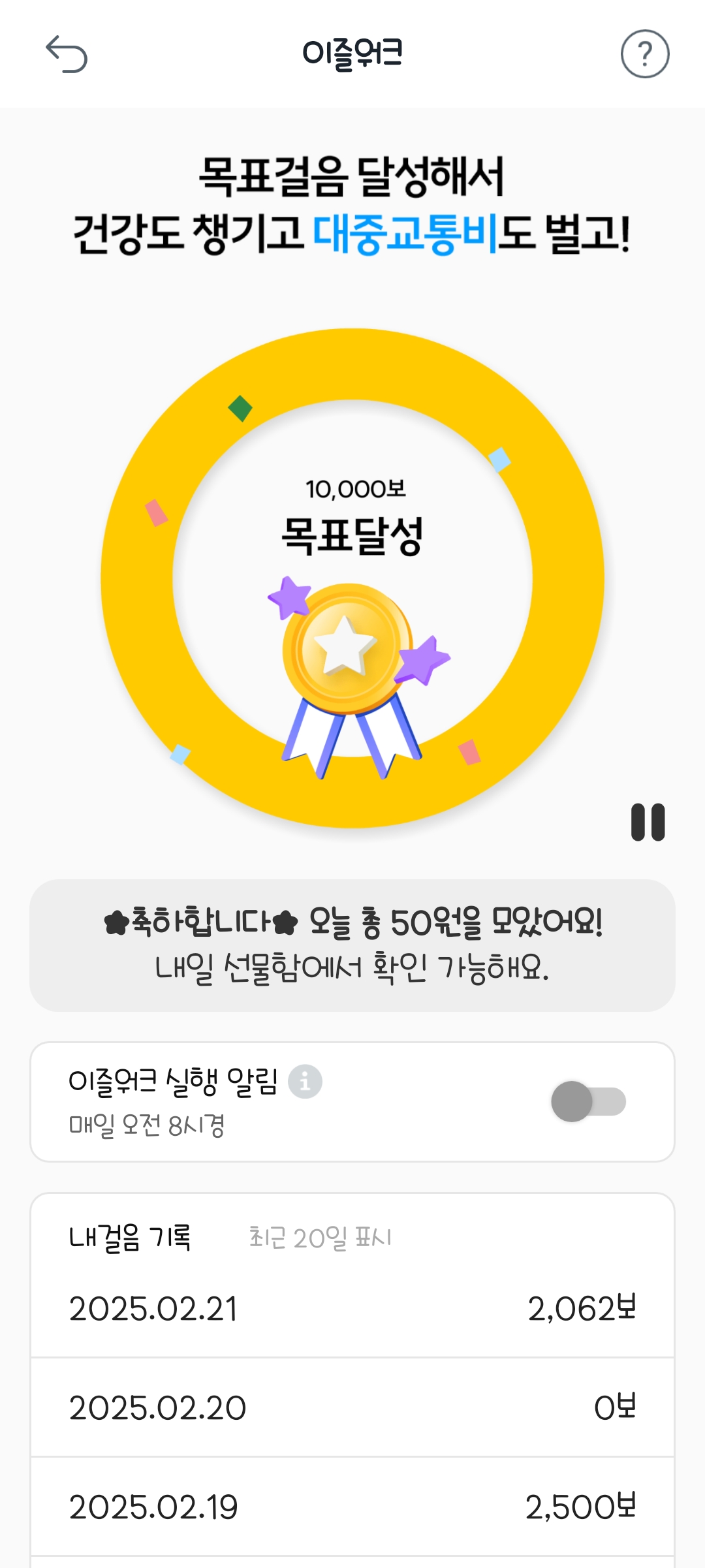
Task: Enable the 이즐워크 실행 알림 switch
Action: [588, 1101]
